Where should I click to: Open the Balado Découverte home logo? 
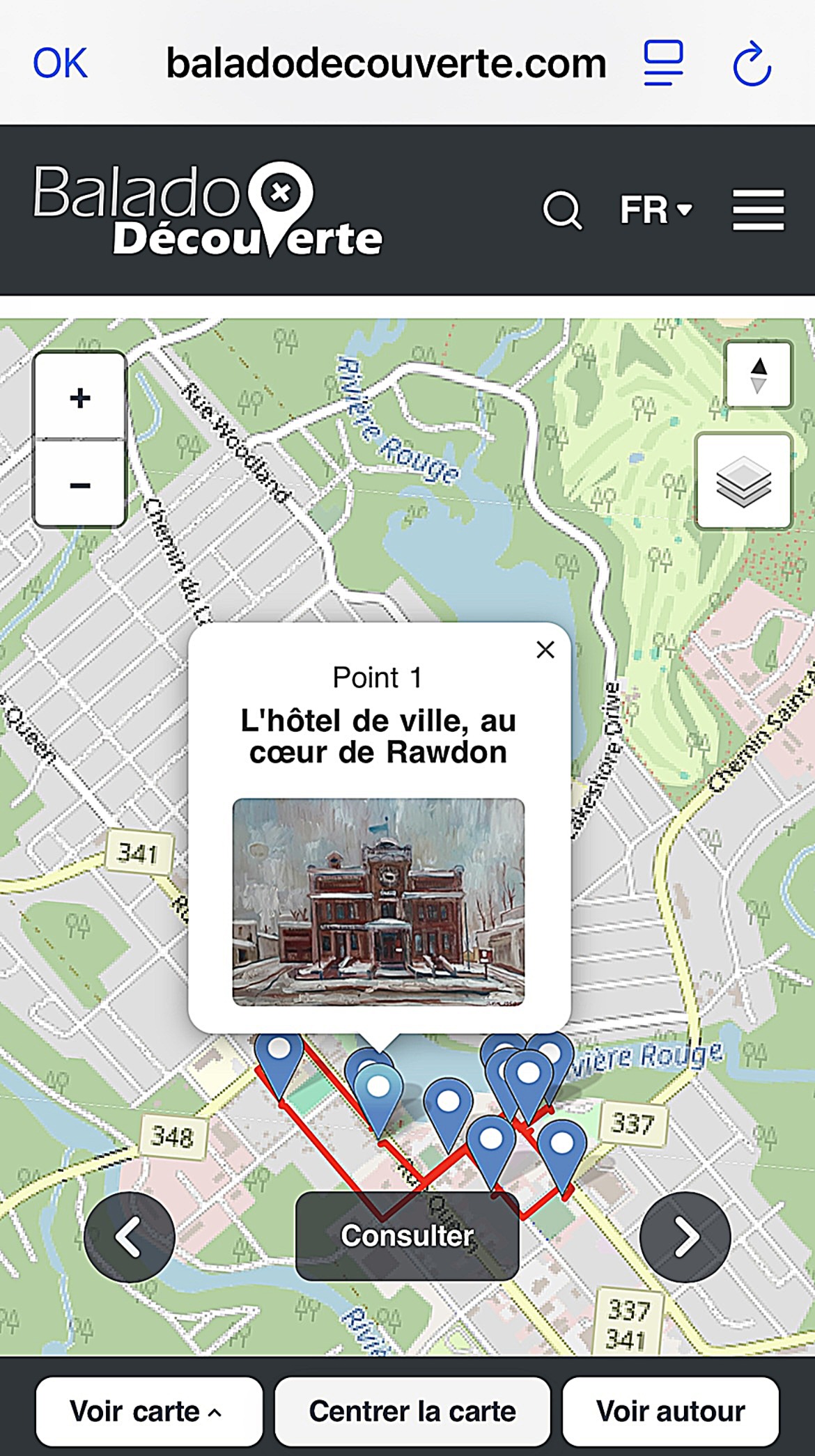coord(208,210)
